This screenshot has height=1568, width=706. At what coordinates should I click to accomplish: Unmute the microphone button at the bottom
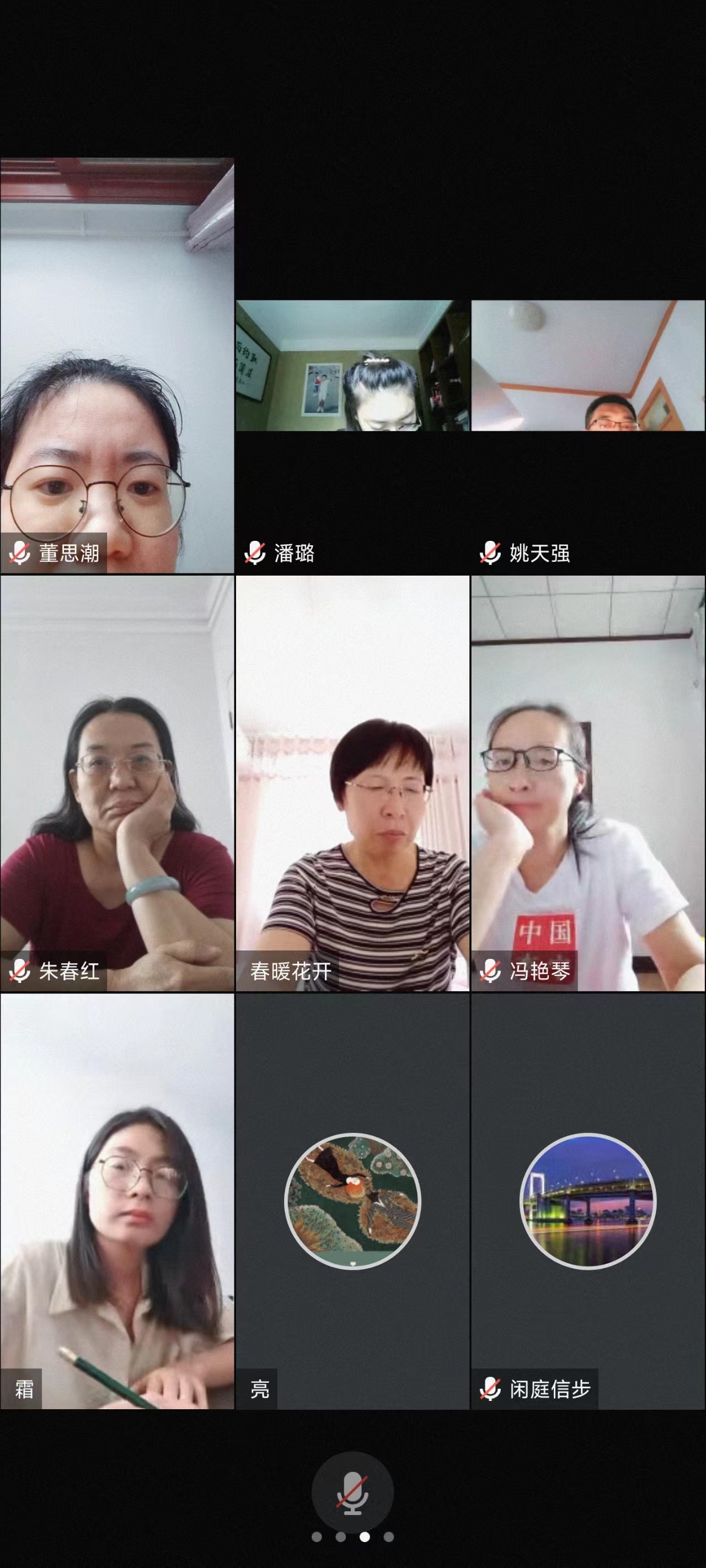(352, 1492)
